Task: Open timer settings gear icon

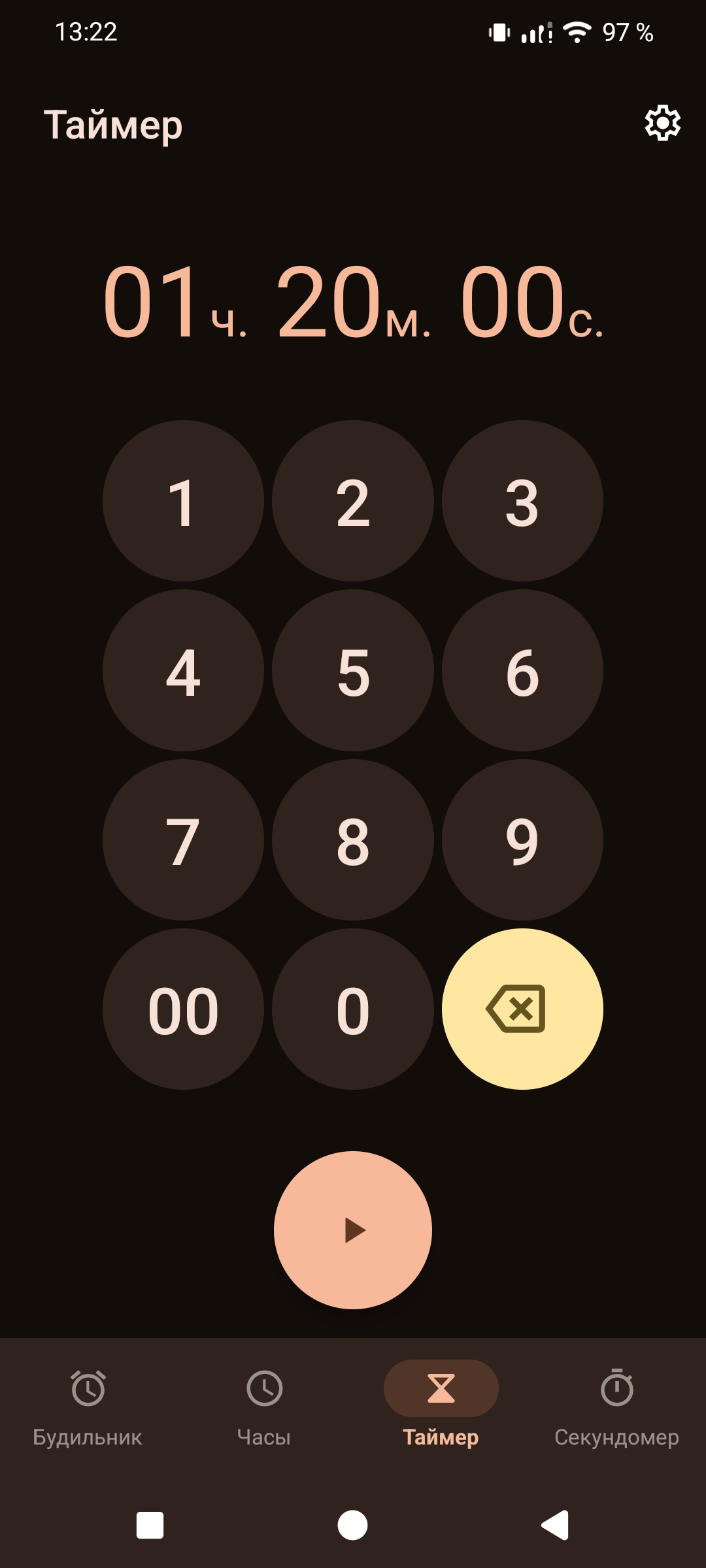Action: [662, 123]
